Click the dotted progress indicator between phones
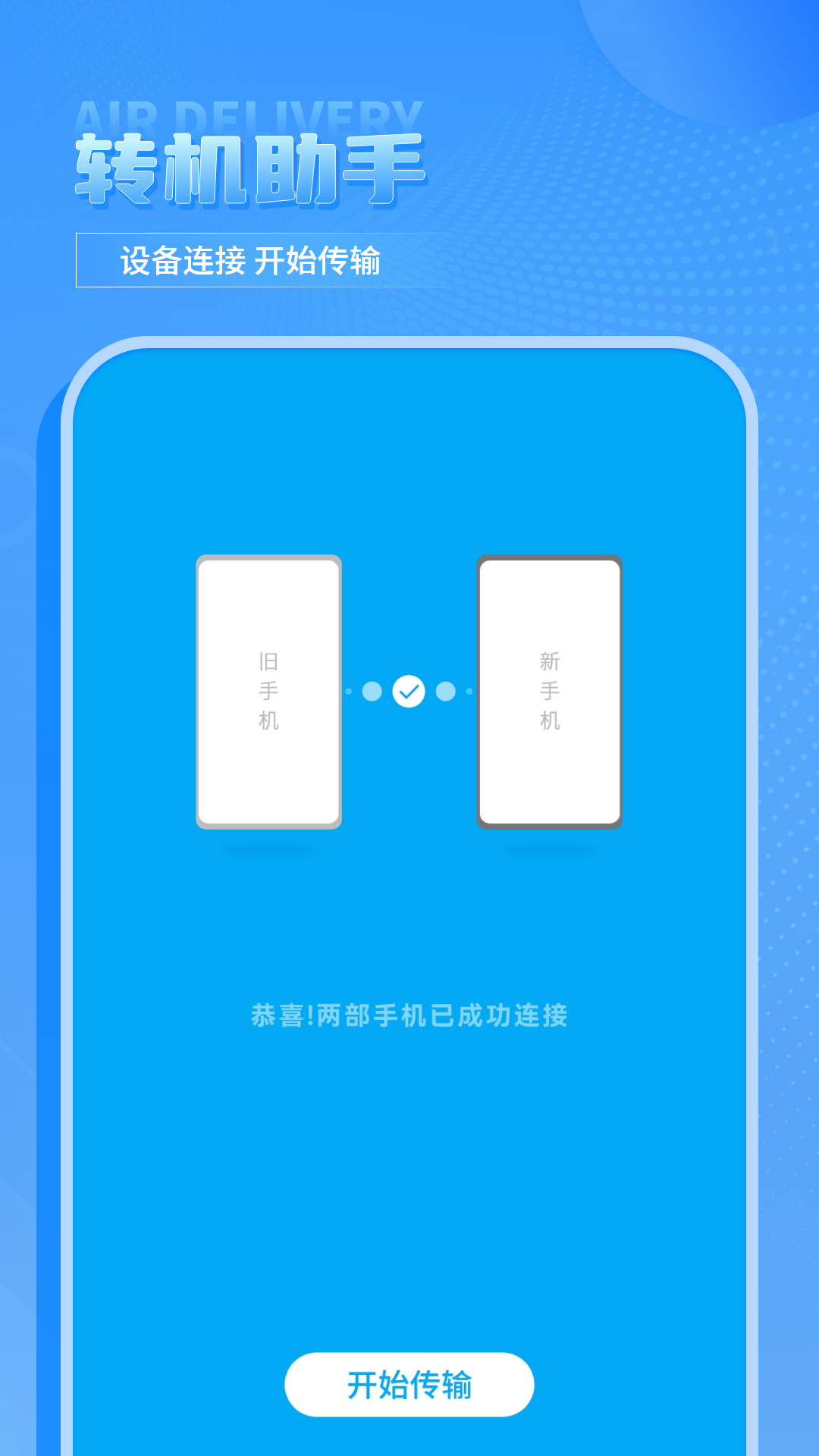819x1456 pixels. click(409, 690)
